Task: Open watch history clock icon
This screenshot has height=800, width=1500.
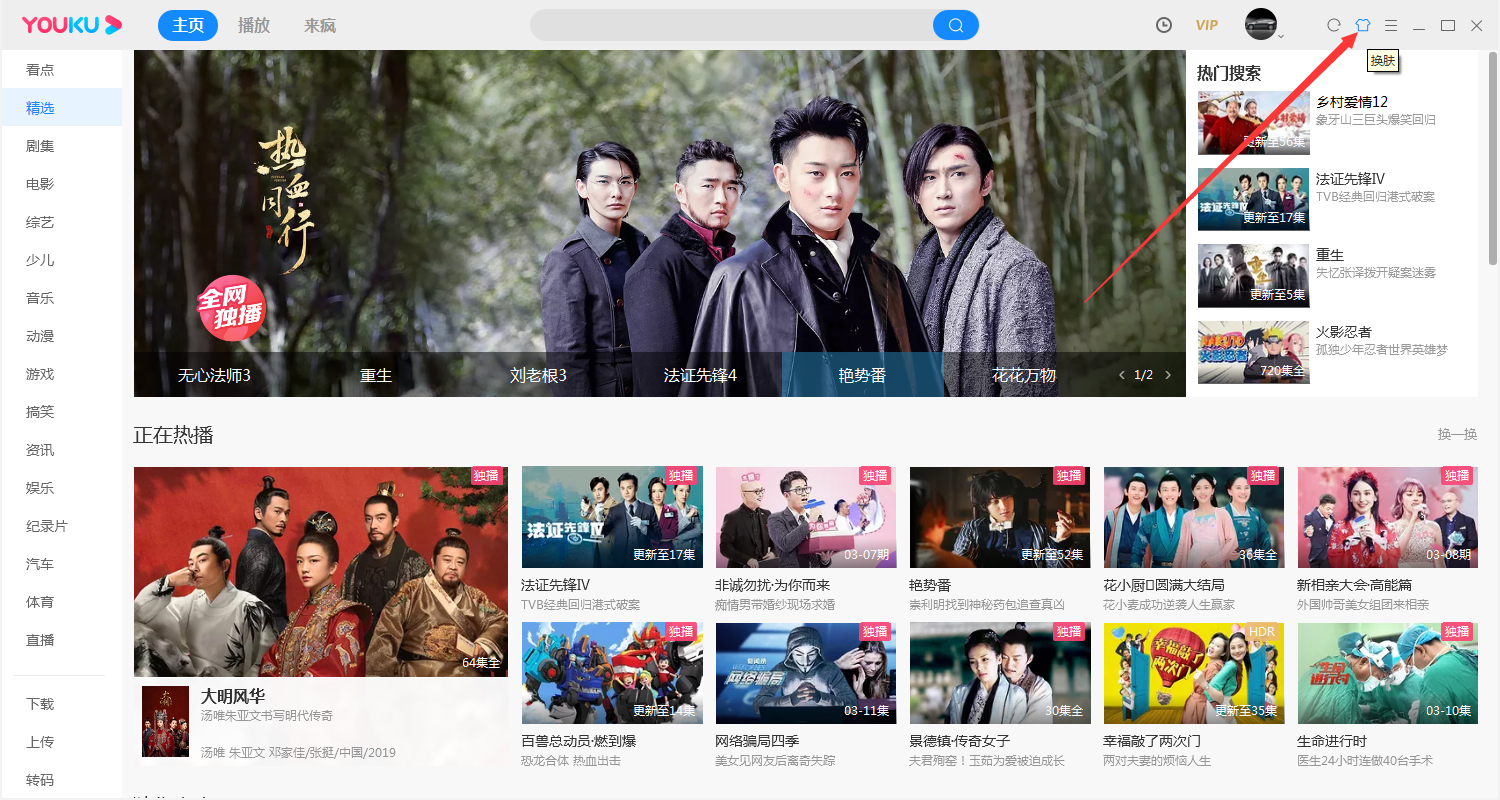Action: pyautogui.click(x=1164, y=25)
